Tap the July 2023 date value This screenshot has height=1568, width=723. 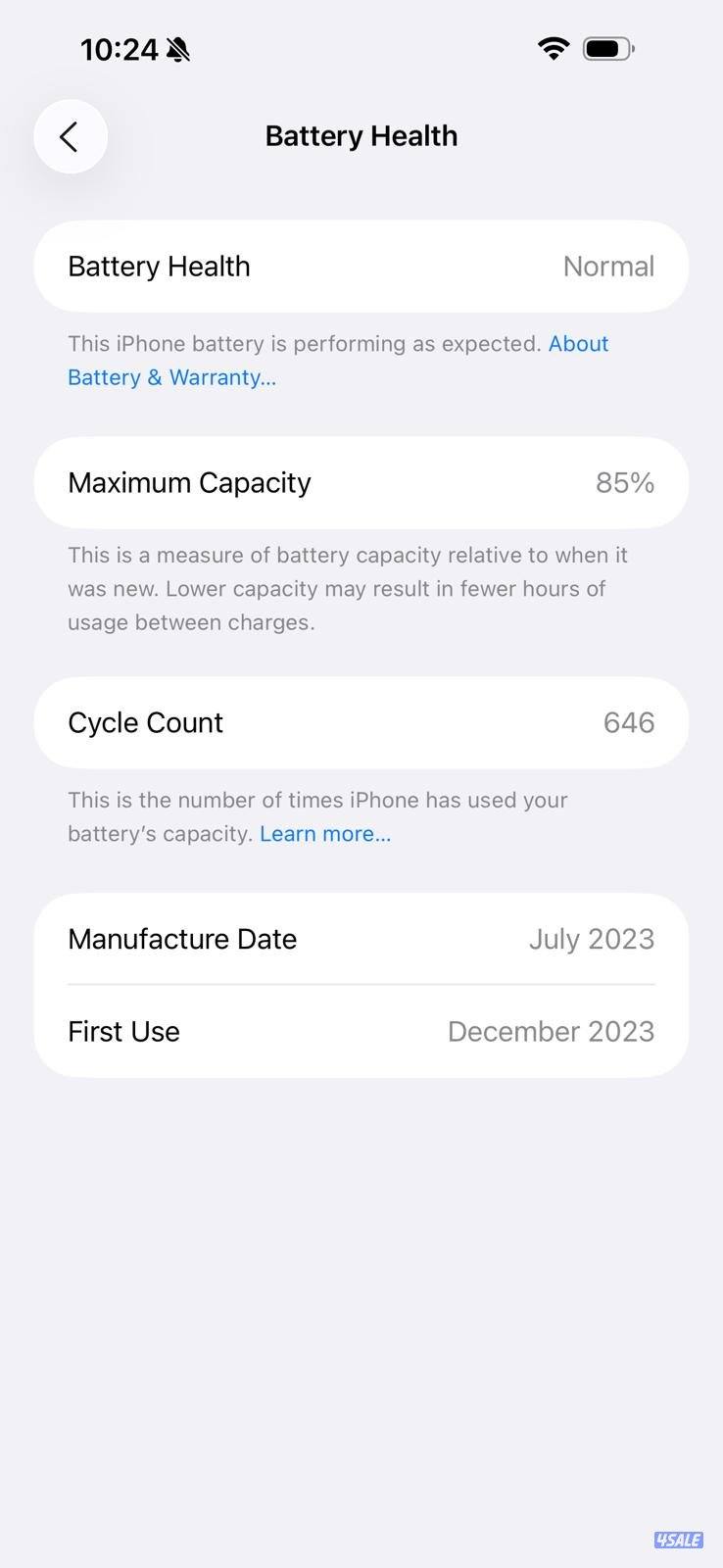pyautogui.click(x=592, y=938)
